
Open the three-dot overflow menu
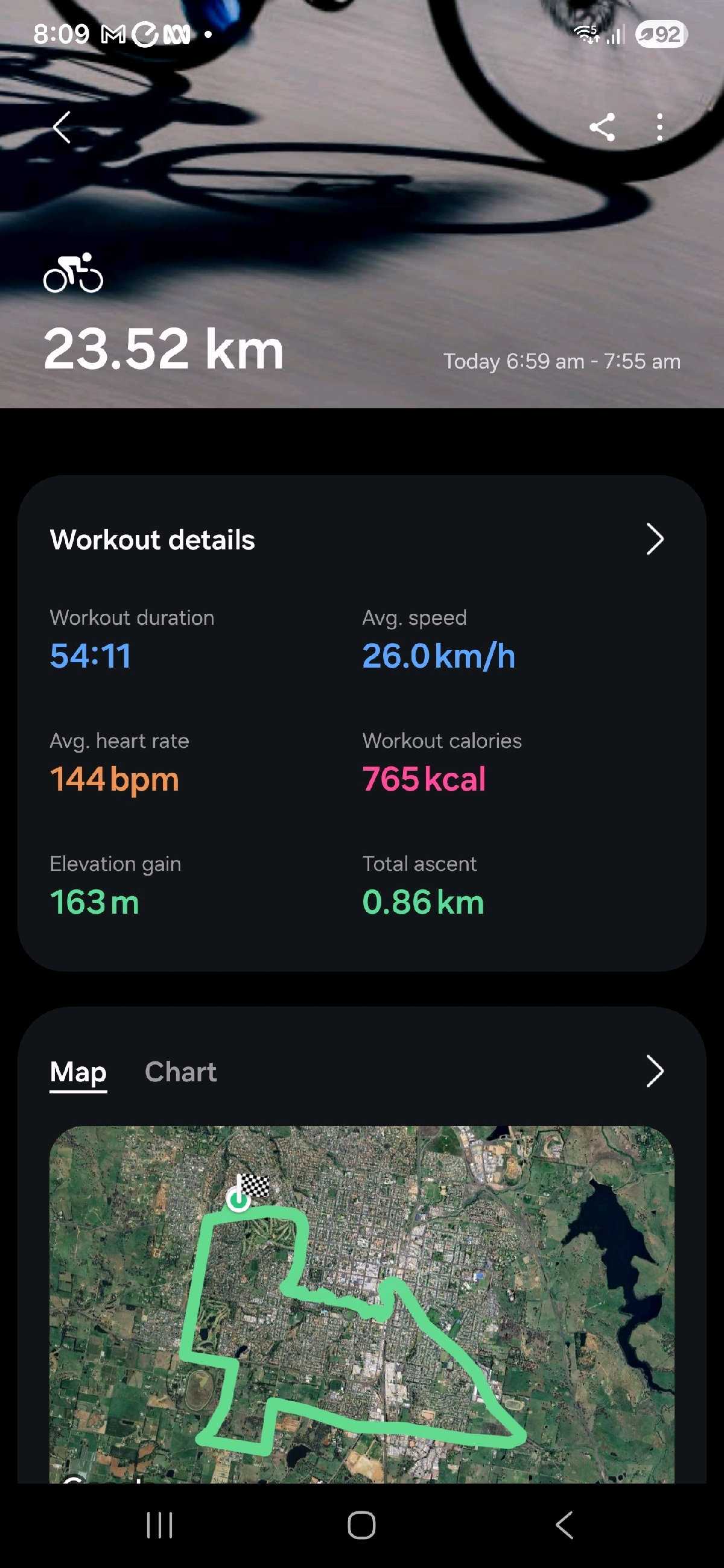(659, 127)
